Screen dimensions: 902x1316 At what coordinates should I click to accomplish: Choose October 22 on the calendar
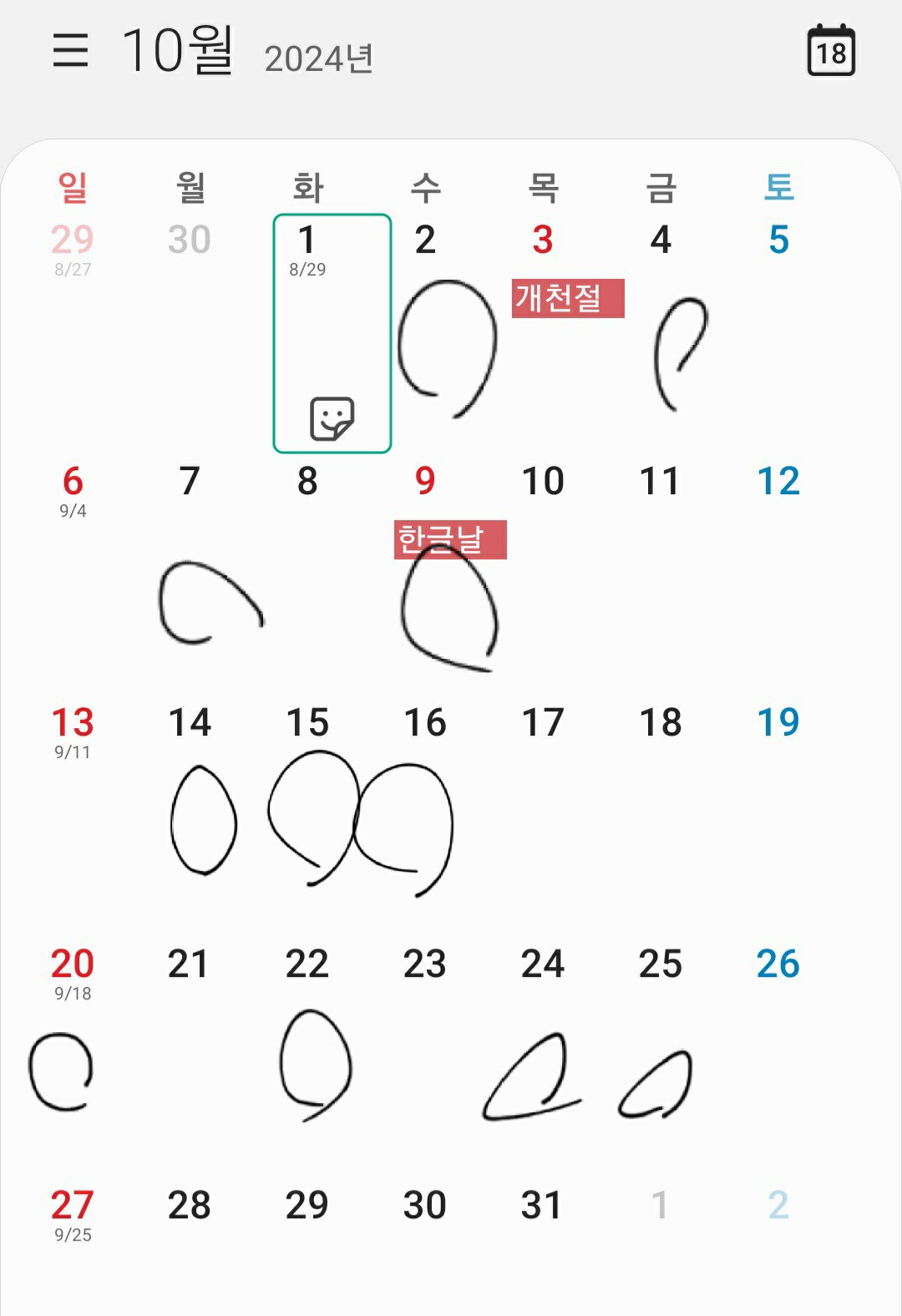307,964
